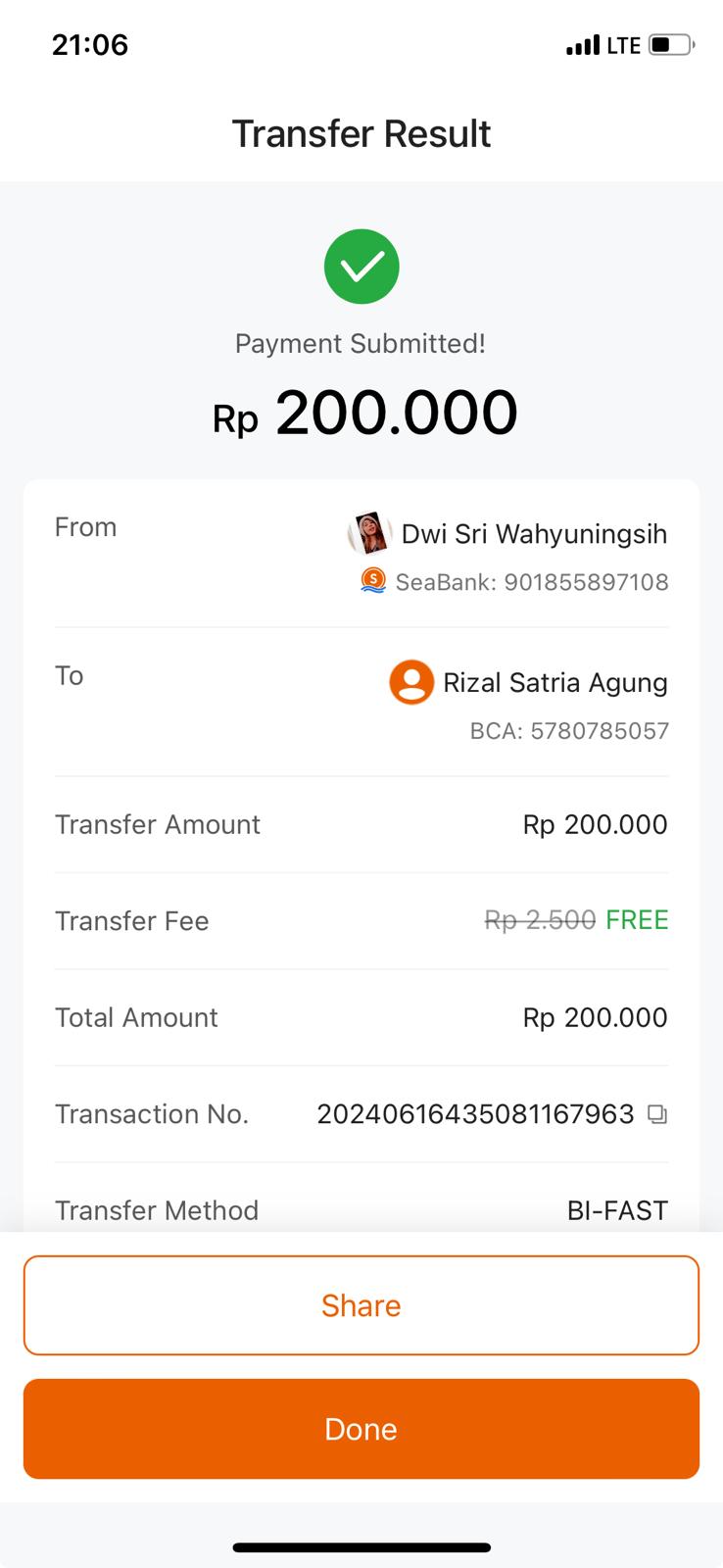Tap Done to finish the transfer
723x1568 pixels.
(361, 1429)
